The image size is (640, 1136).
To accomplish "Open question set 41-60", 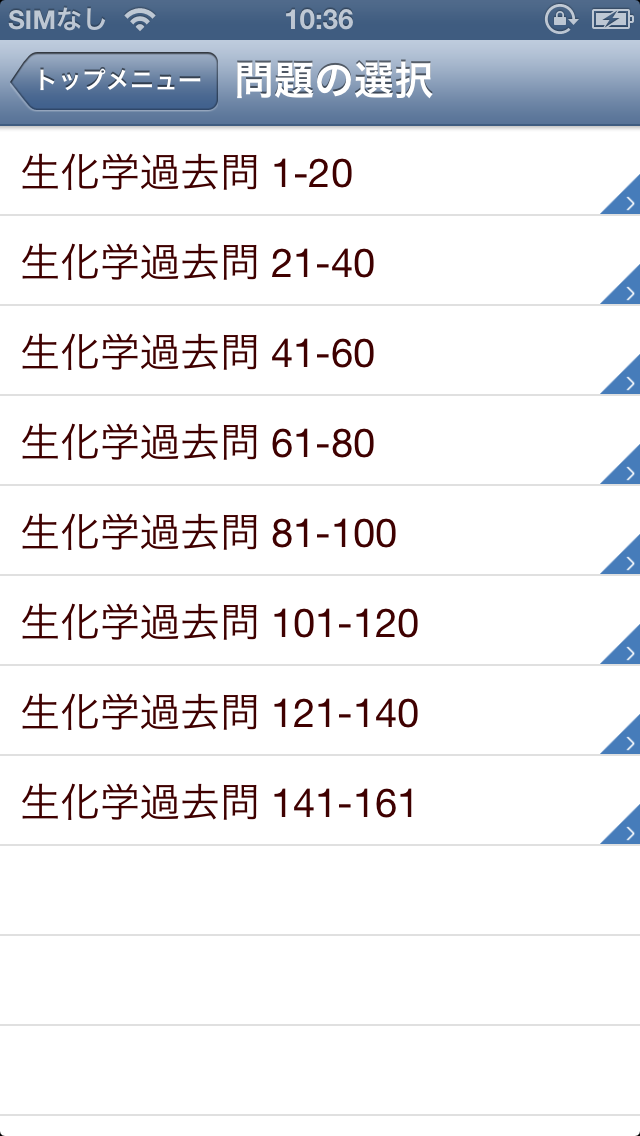I will tap(320, 351).
